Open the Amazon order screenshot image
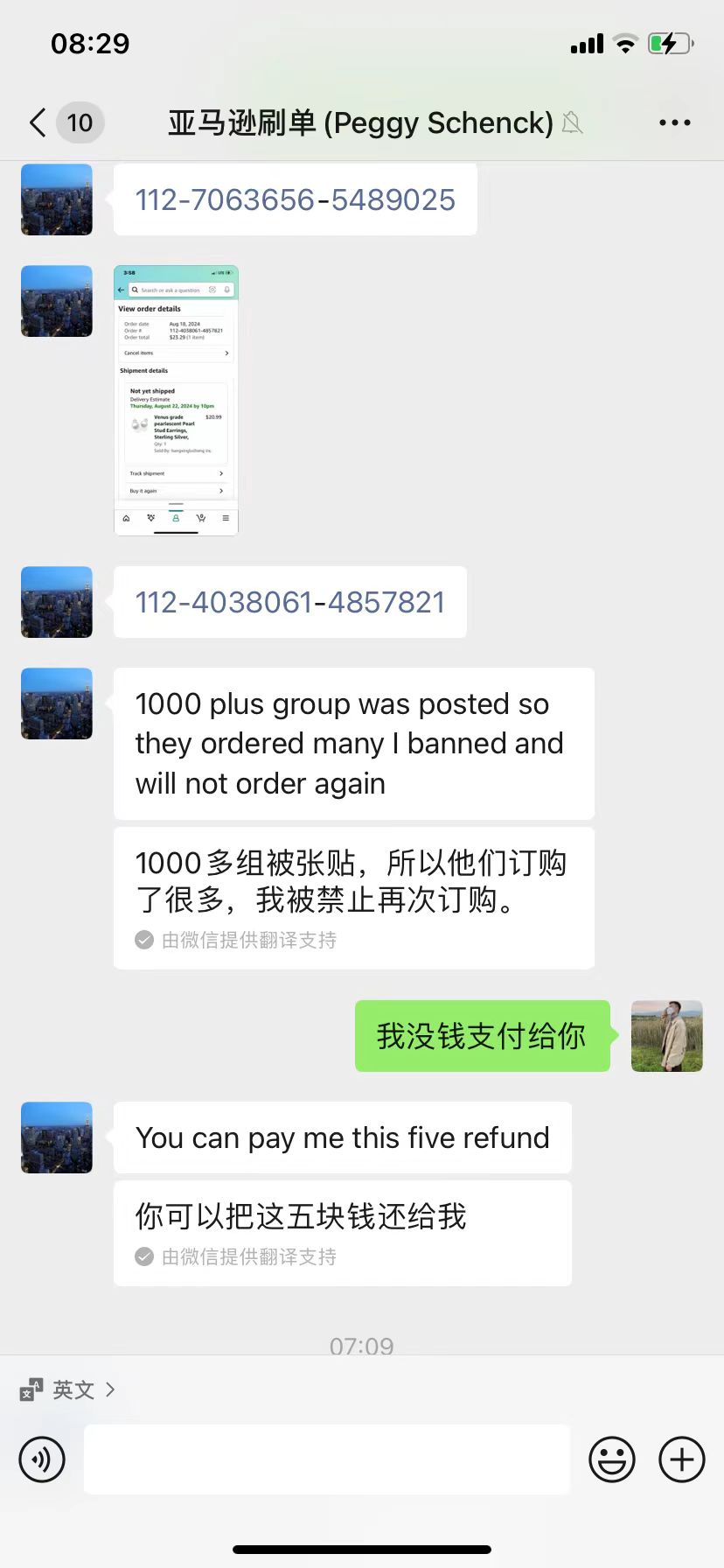724x1568 pixels. pyautogui.click(x=176, y=400)
